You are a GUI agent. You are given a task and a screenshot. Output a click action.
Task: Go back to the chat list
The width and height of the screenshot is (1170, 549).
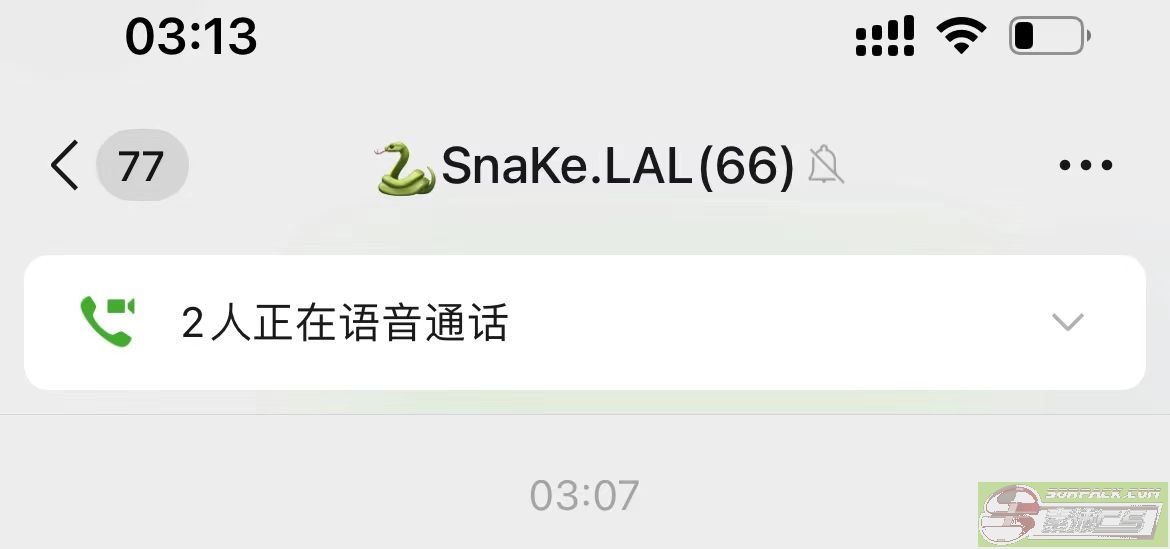[x=65, y=165]
